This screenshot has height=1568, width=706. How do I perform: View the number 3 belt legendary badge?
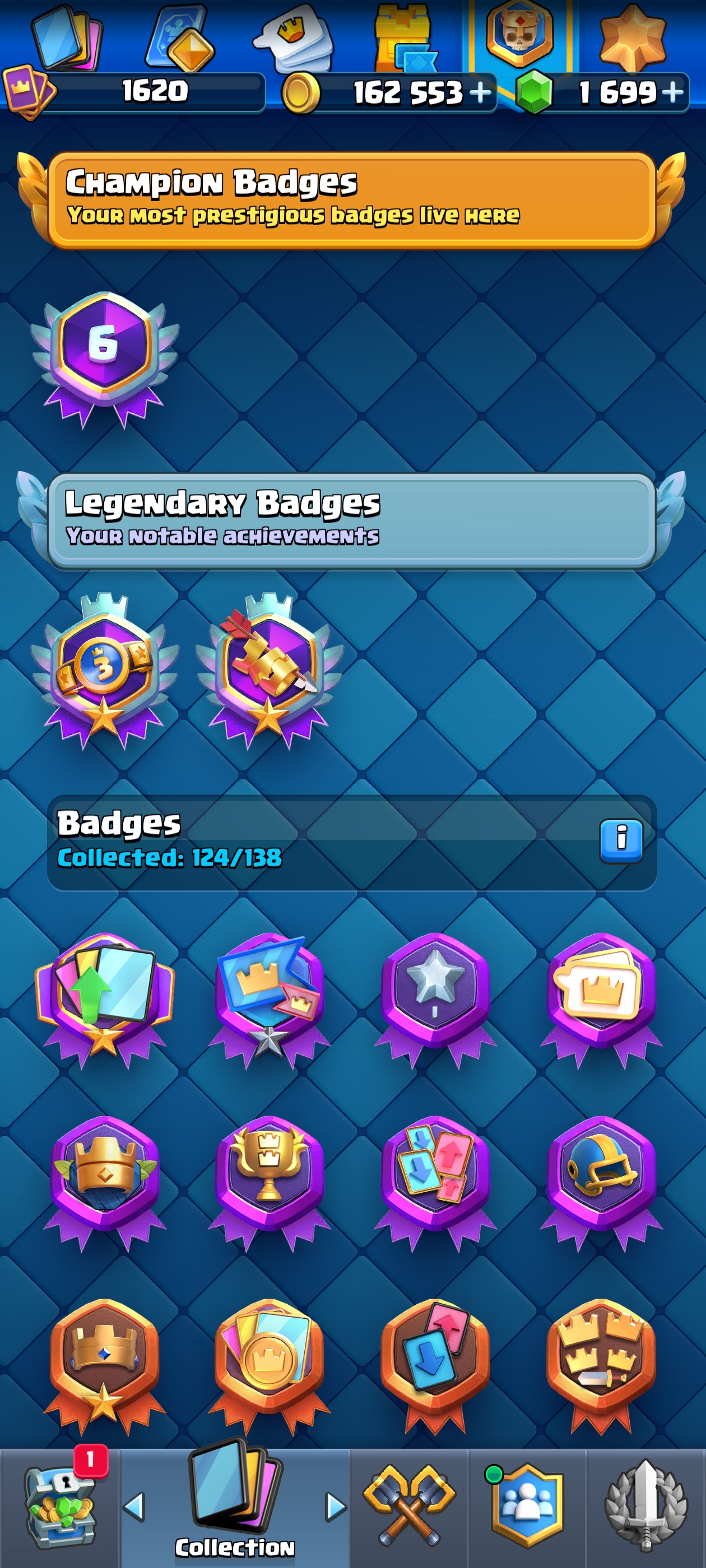coord(104,671)
